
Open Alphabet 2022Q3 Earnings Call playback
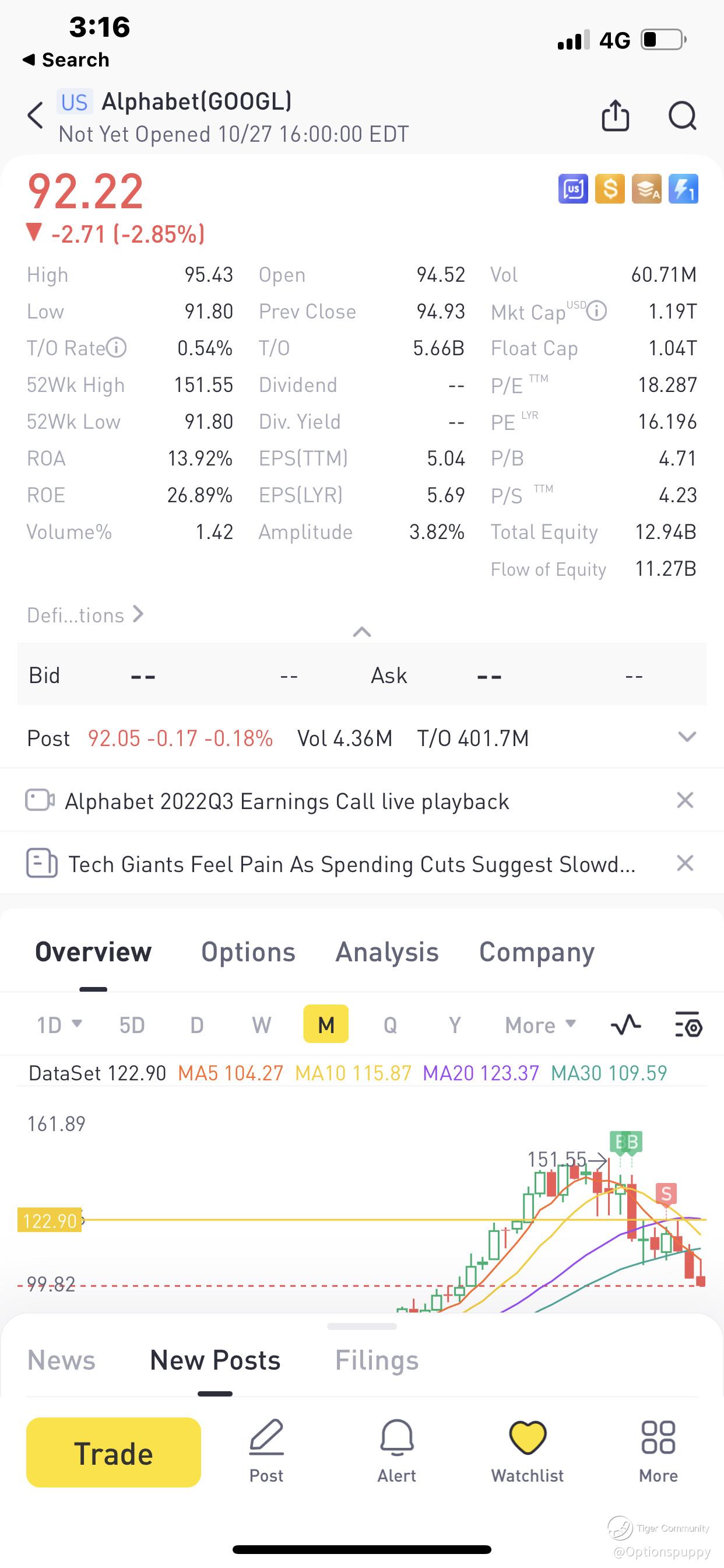[x=286, y=801]
